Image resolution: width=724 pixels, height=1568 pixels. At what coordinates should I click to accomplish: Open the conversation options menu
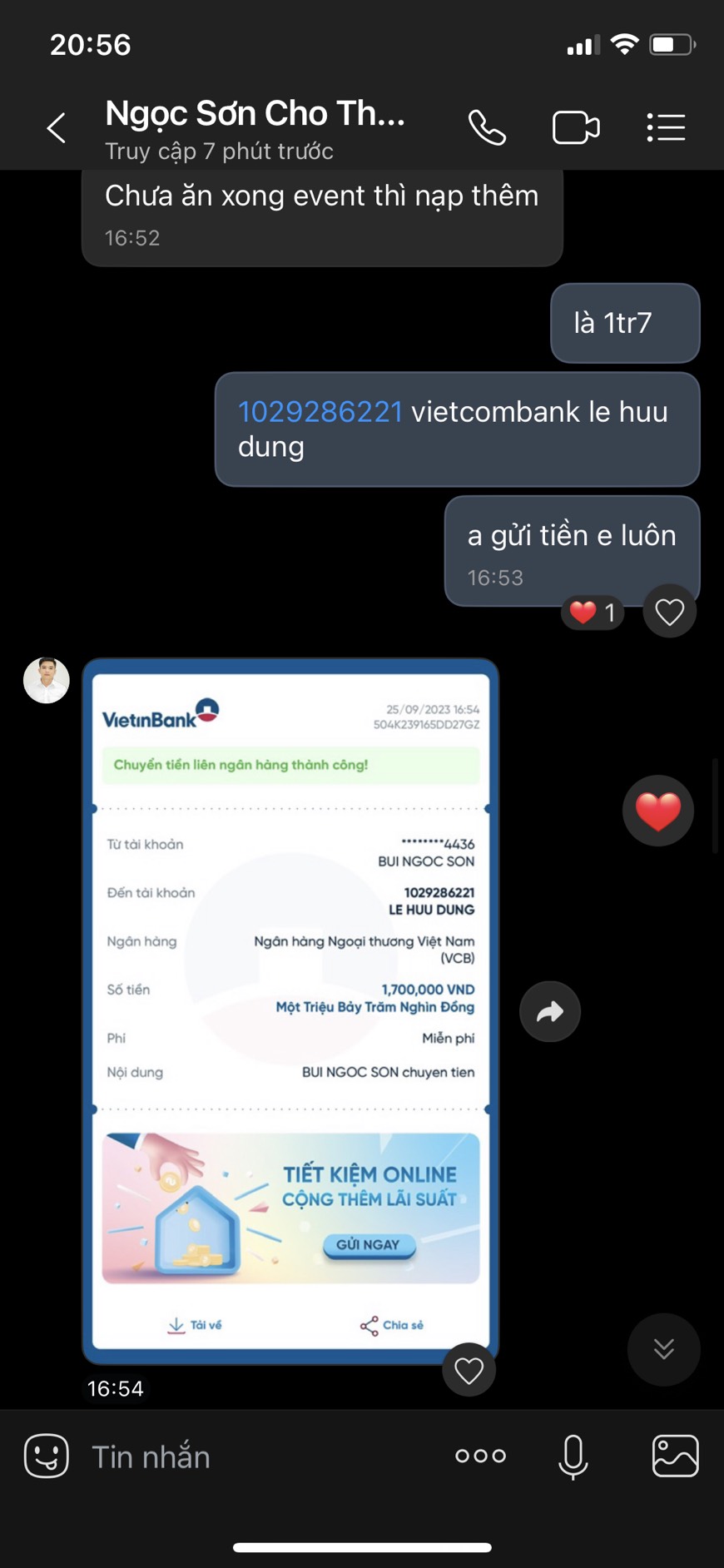tap(666, 128)
